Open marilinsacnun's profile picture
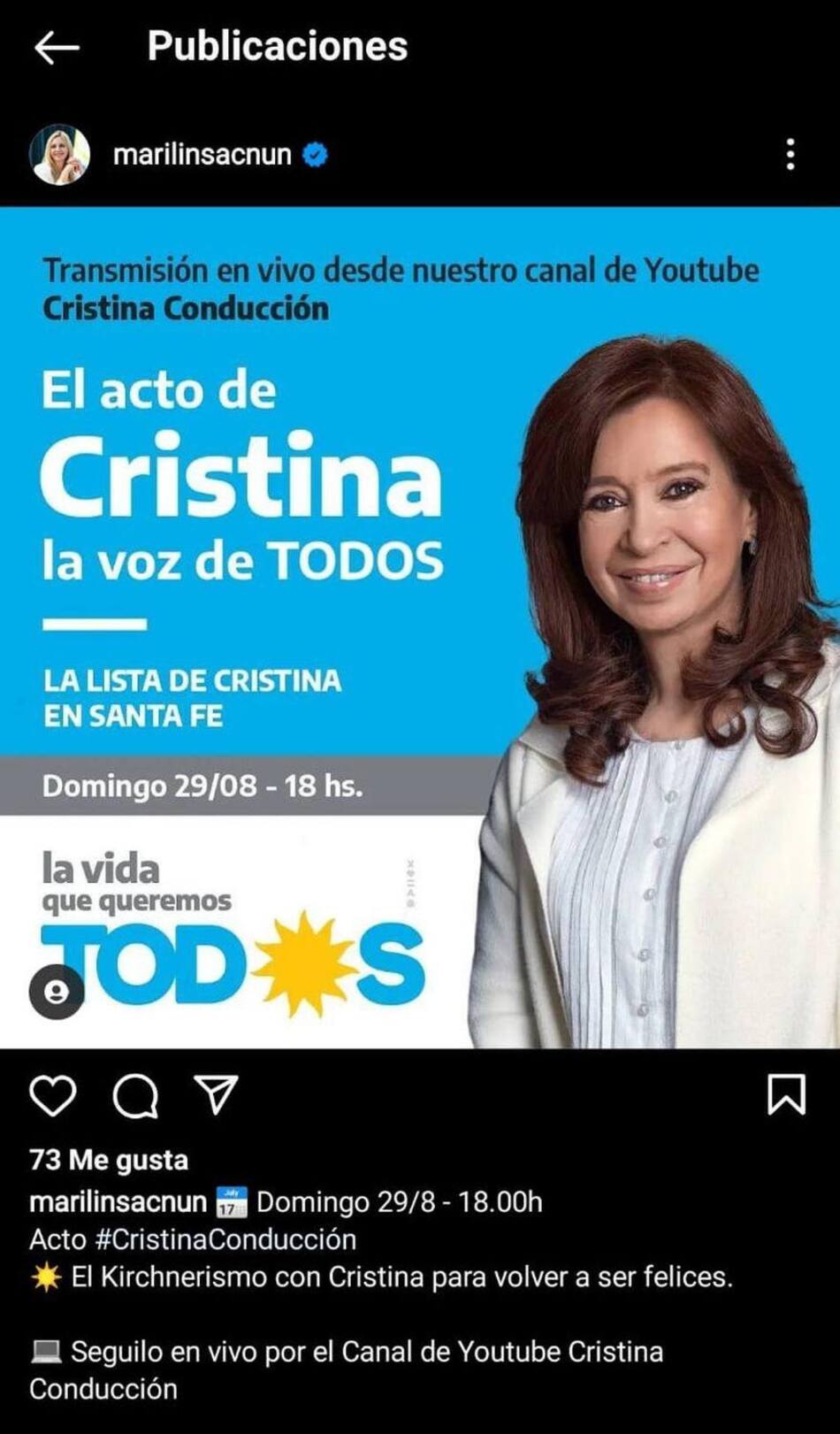 [x=60, y=155]
